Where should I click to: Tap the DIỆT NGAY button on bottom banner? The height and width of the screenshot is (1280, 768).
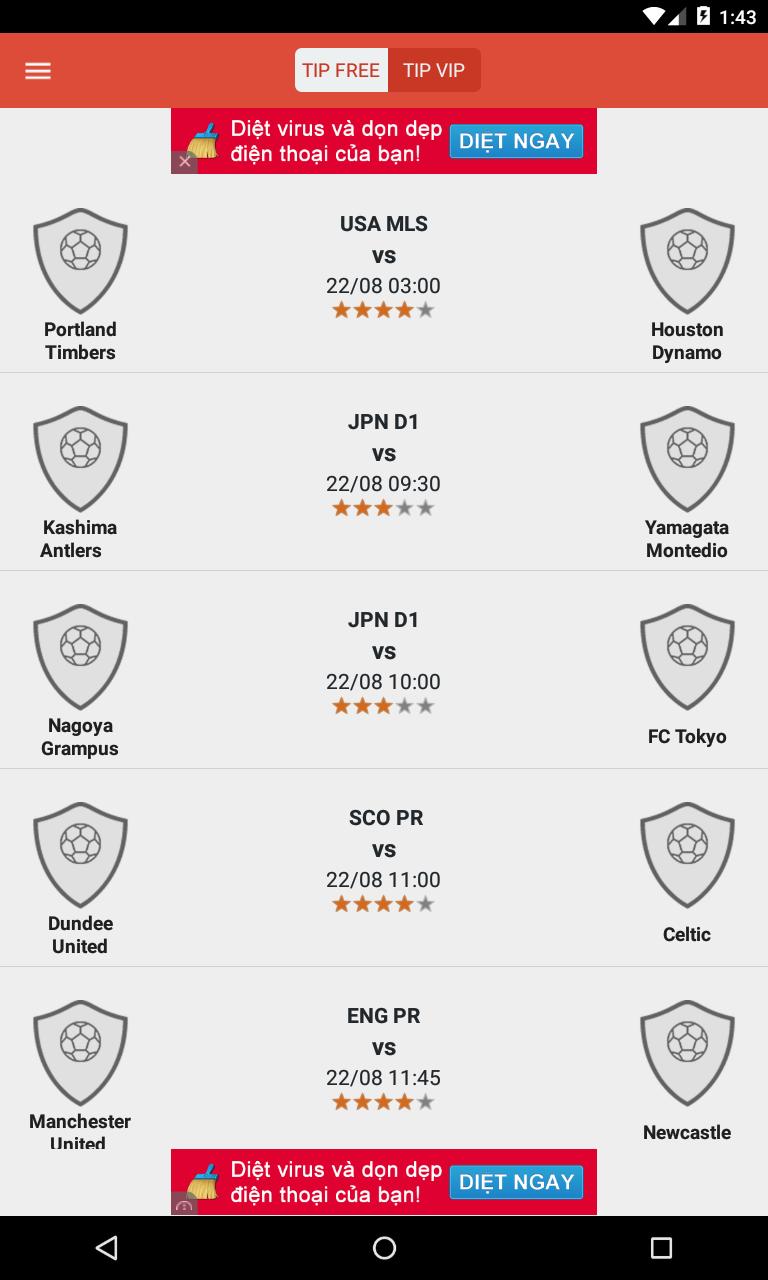pyautogui.click(x=516, y=1181)
